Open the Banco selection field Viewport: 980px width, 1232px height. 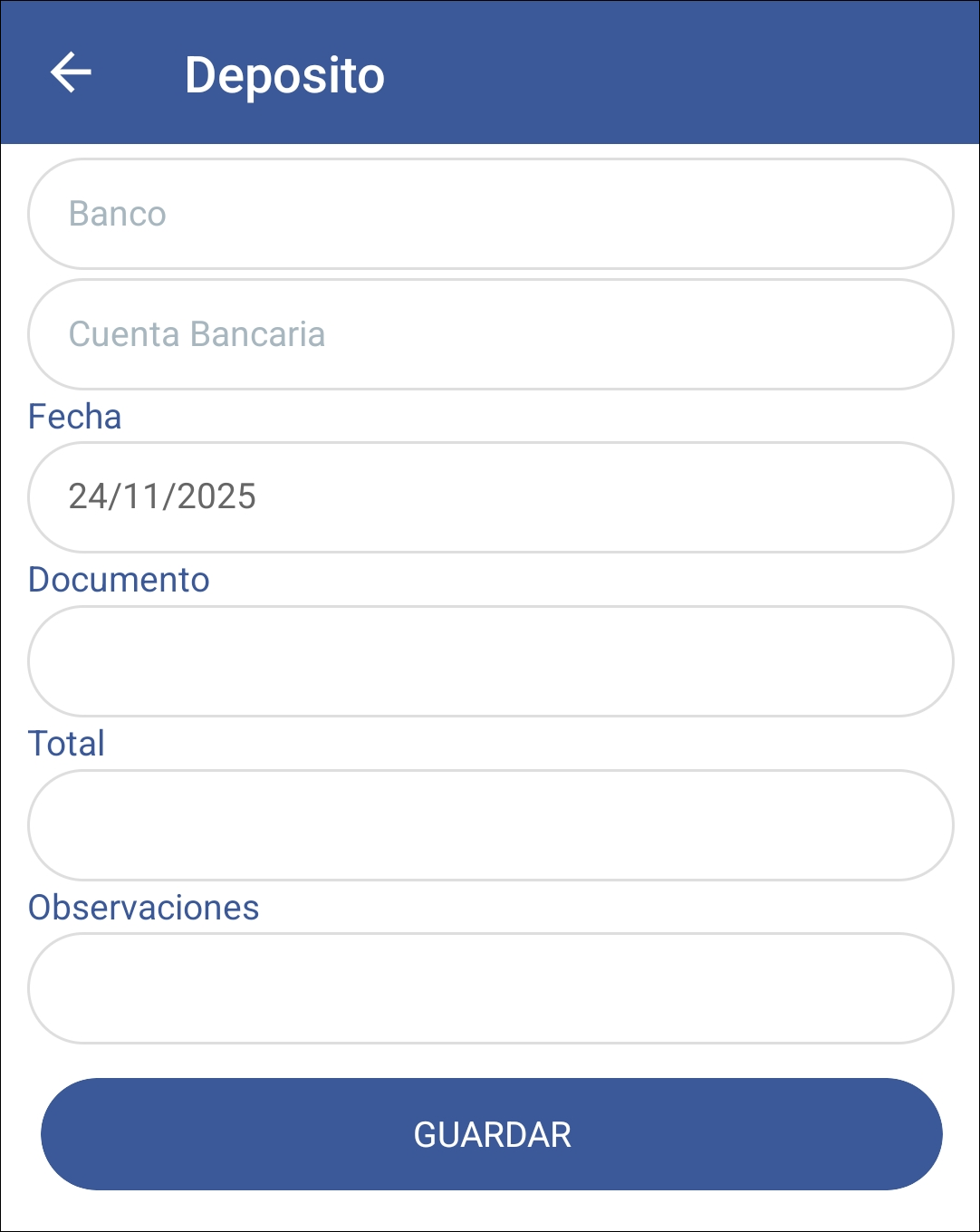click(x=489, y=214)
